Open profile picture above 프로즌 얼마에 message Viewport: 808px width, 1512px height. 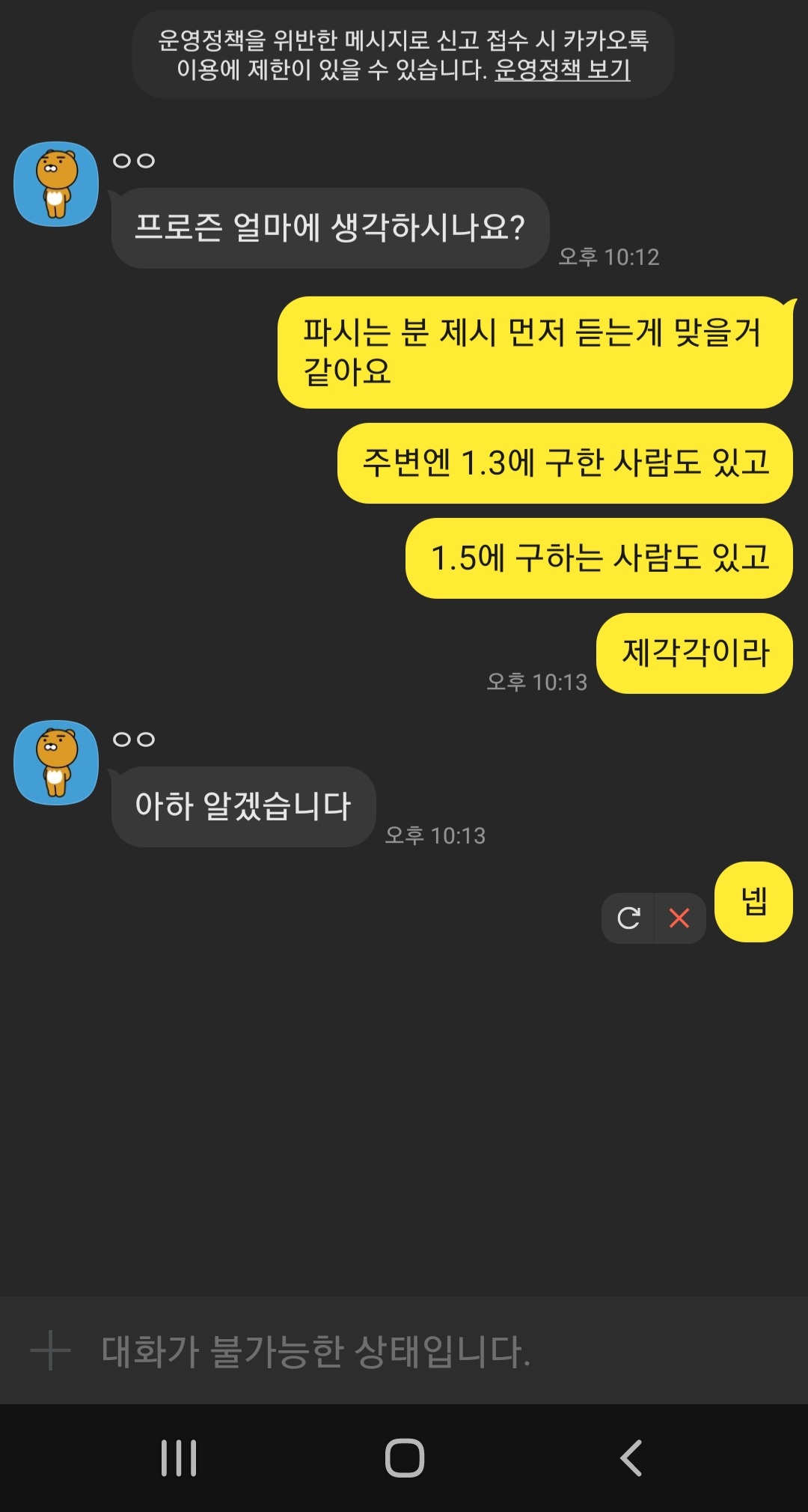click(56, 184)
